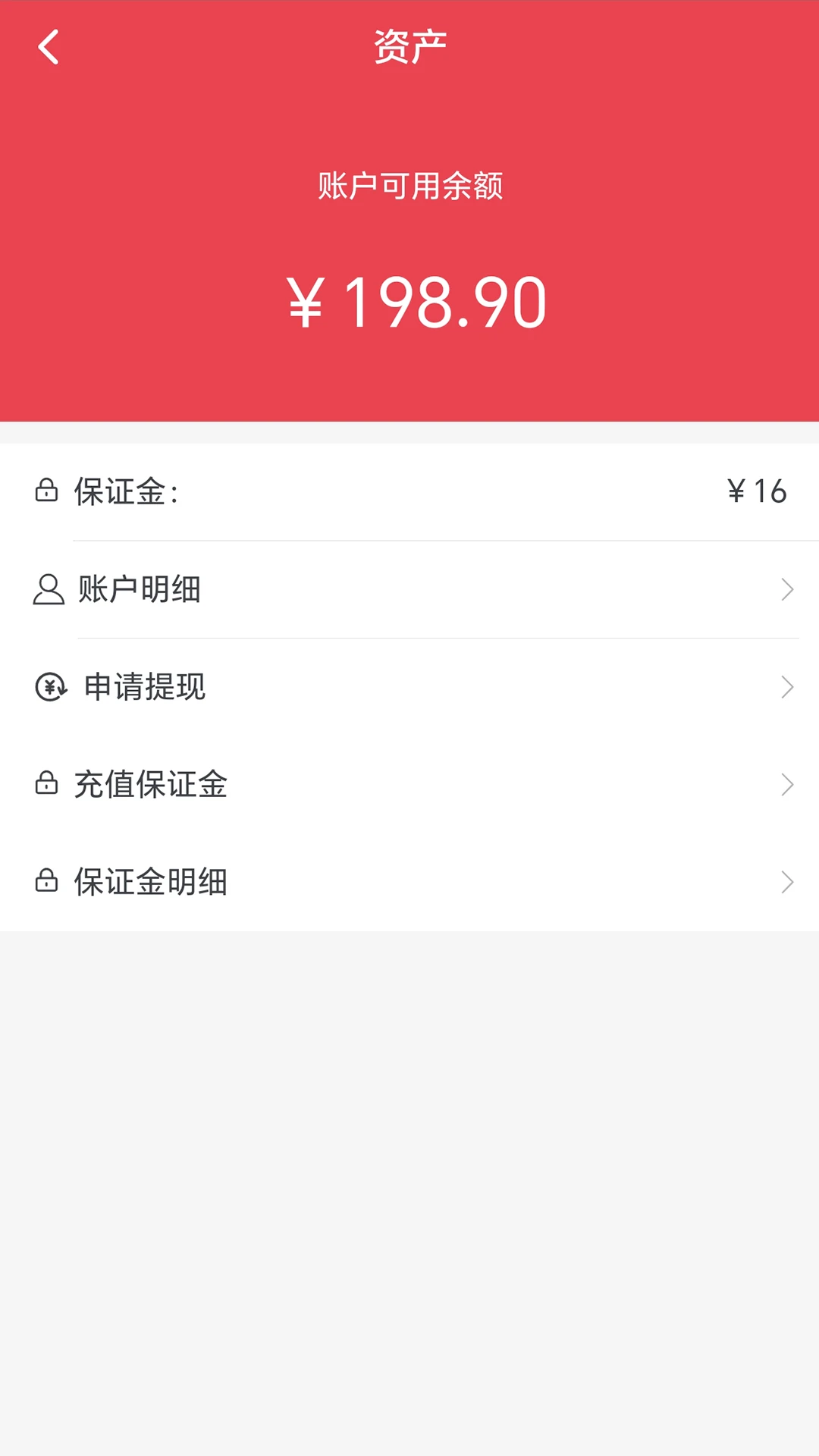Select the 资产 title in the header
Viewport: 819px width, 1456px height.
click(x=409, y=44)
